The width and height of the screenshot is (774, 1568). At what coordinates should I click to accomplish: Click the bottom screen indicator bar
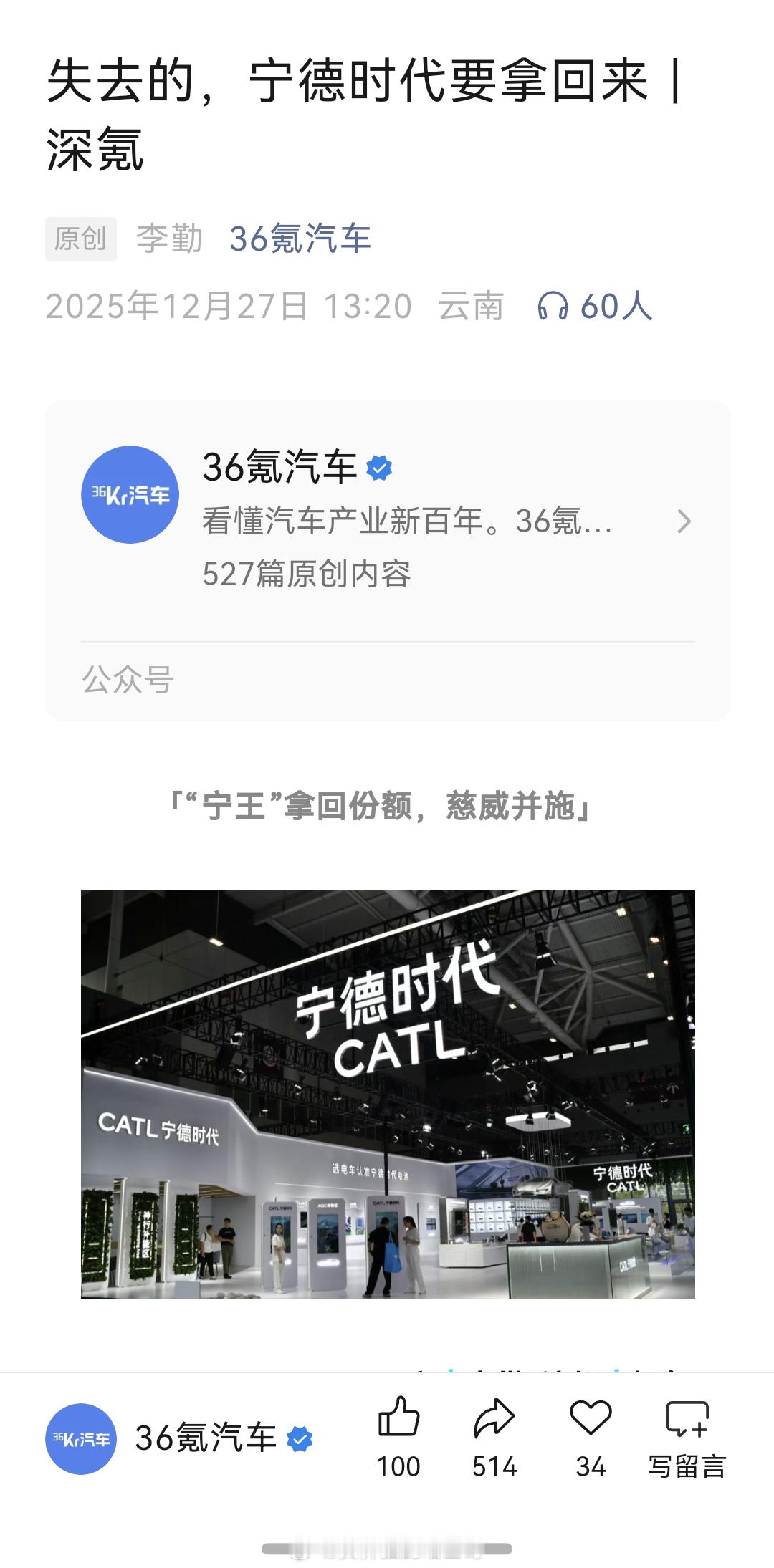point(387,1549)
